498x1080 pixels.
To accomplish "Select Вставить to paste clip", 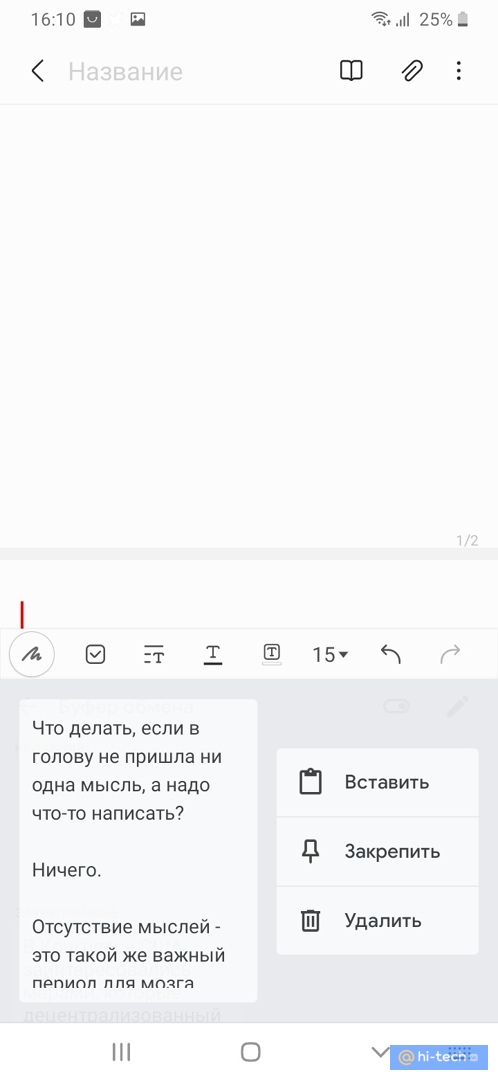I will tap(377, 782).
